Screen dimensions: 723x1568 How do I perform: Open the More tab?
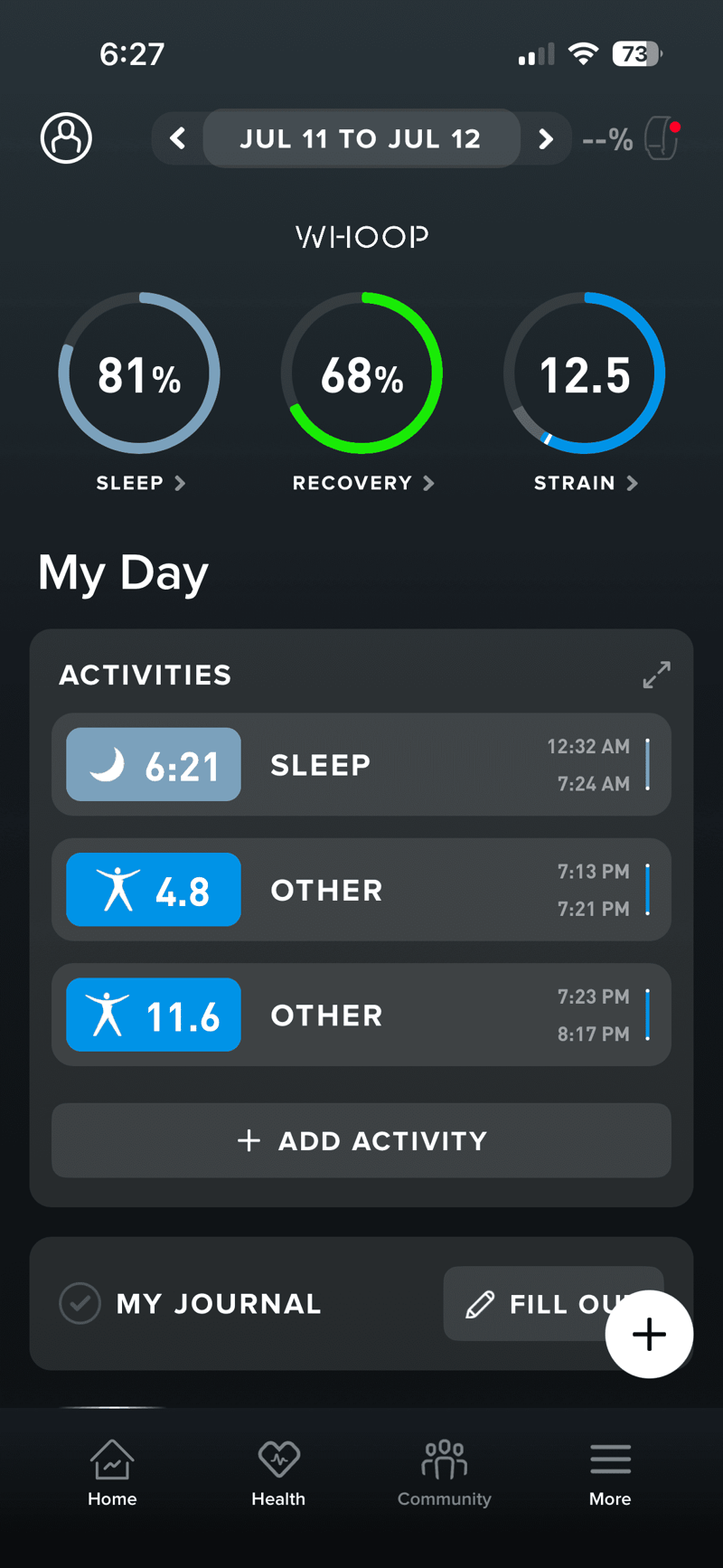click(x=610, y=1473)
